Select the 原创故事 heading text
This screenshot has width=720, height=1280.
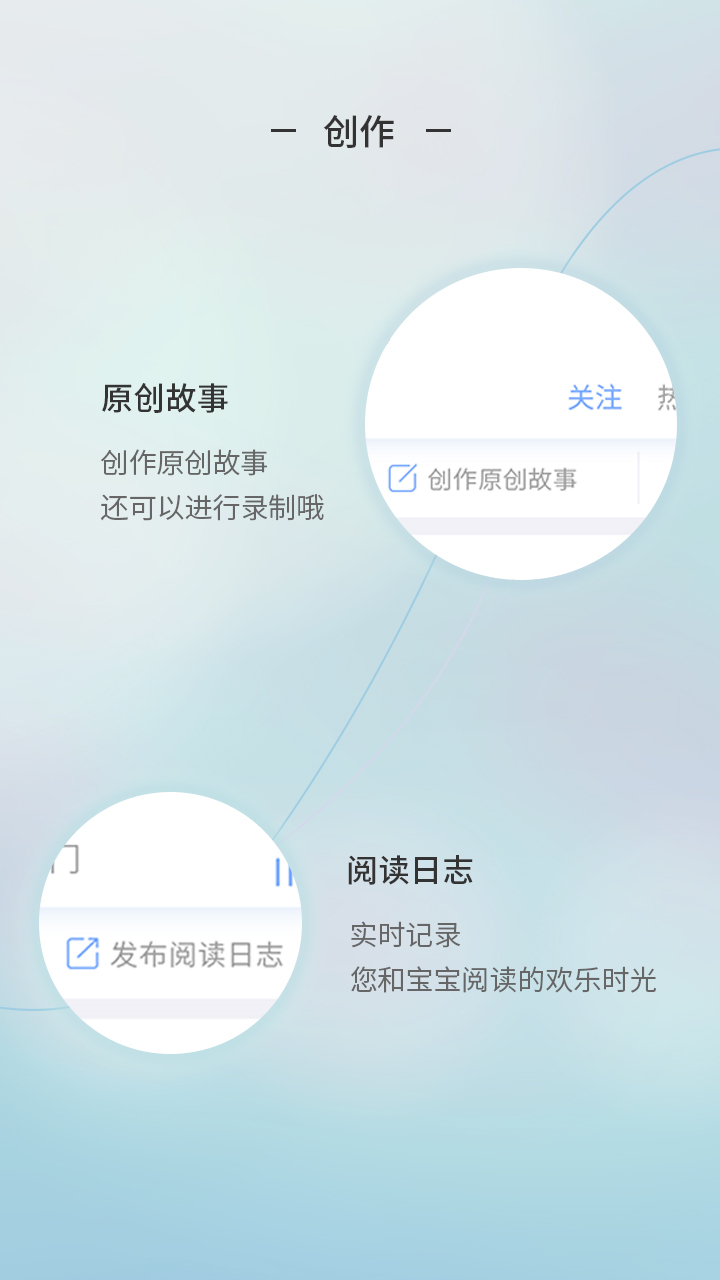167,398
